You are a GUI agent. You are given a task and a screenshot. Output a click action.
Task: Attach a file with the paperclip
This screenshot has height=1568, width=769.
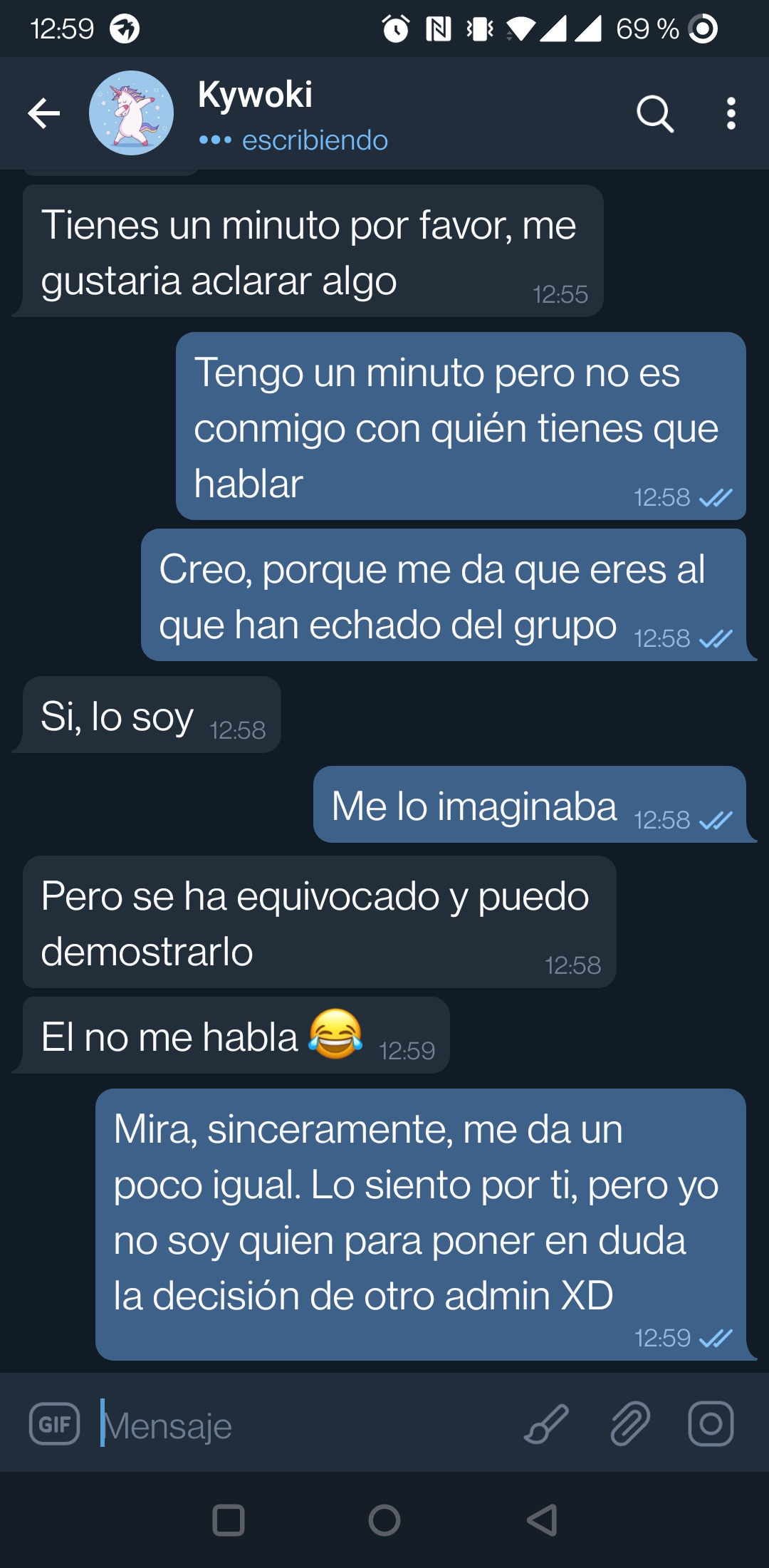tap(630, 1424)
